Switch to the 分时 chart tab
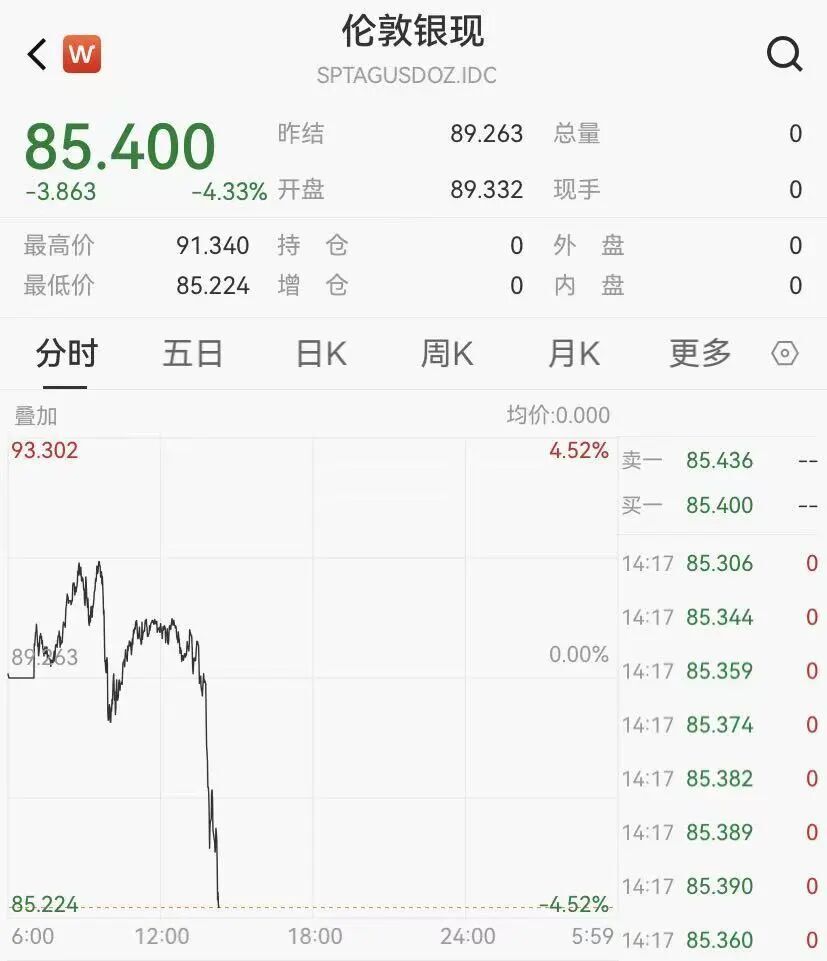The width and height of the screenshot is (827, 961). click(x=67, y=354)
